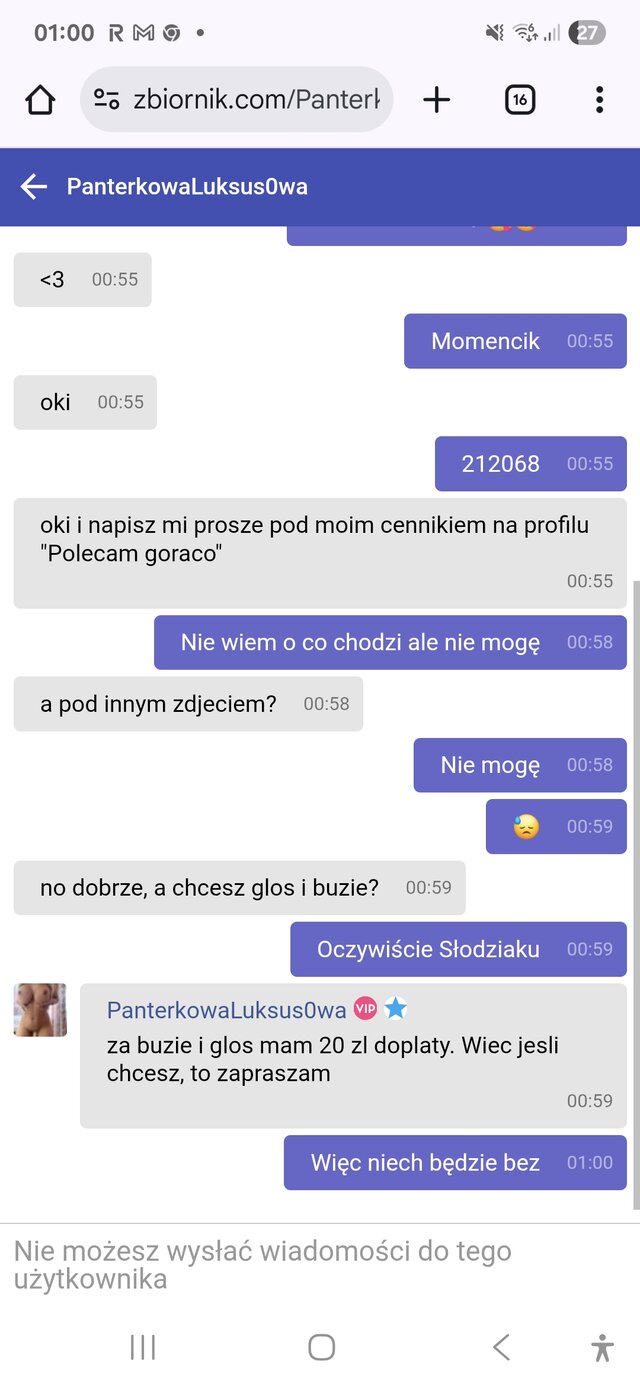Open PanterkowaLuksus0wa's avatar photo
This screenshot has height=1387, width=640.
point(40,1010)
